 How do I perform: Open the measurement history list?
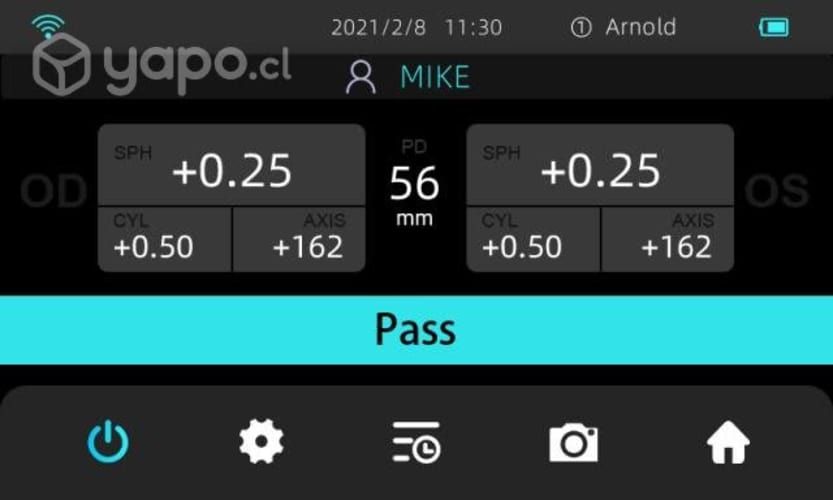coord(416,442)
